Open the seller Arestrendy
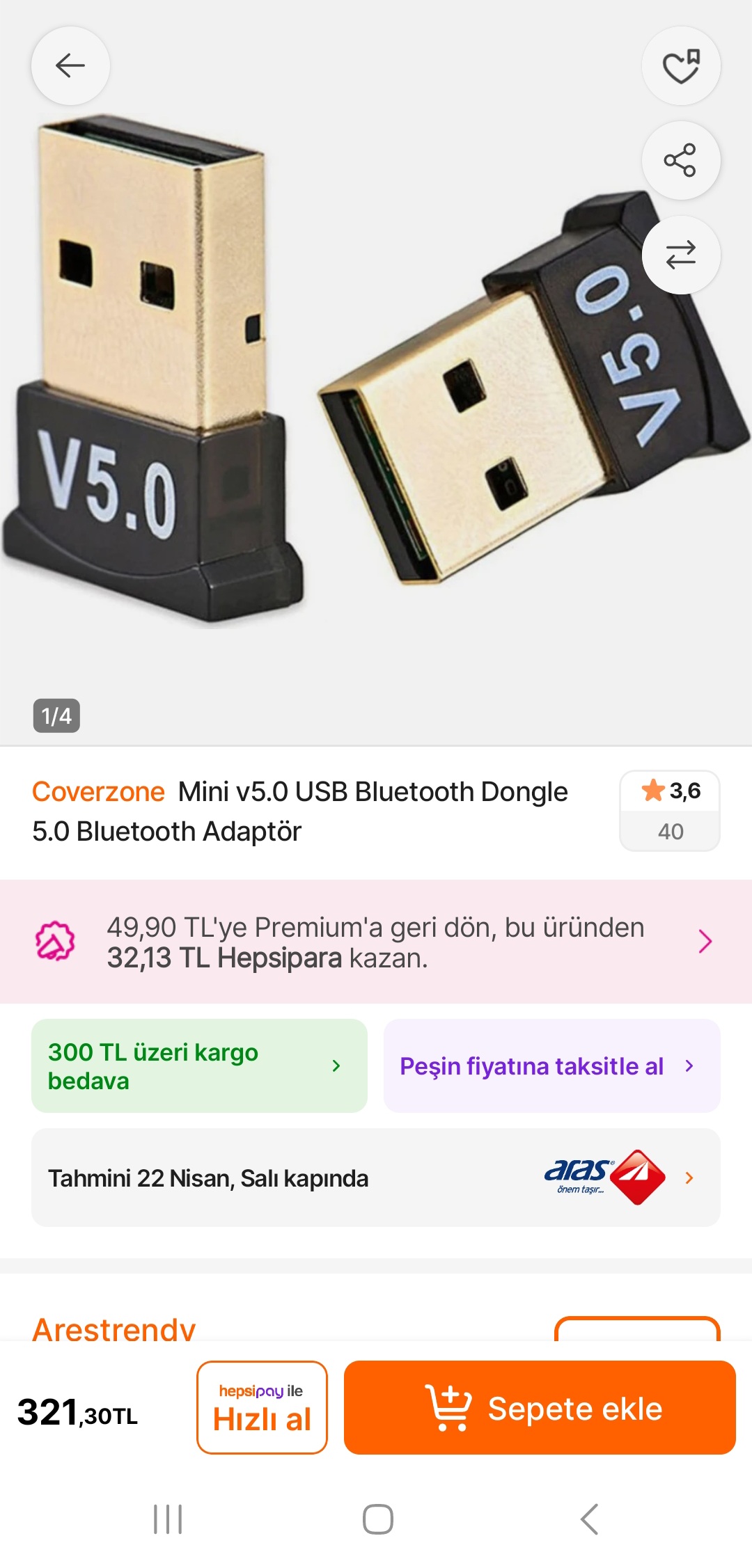The height and width of the screenshot is (1568, 752). coord(114,1328)
